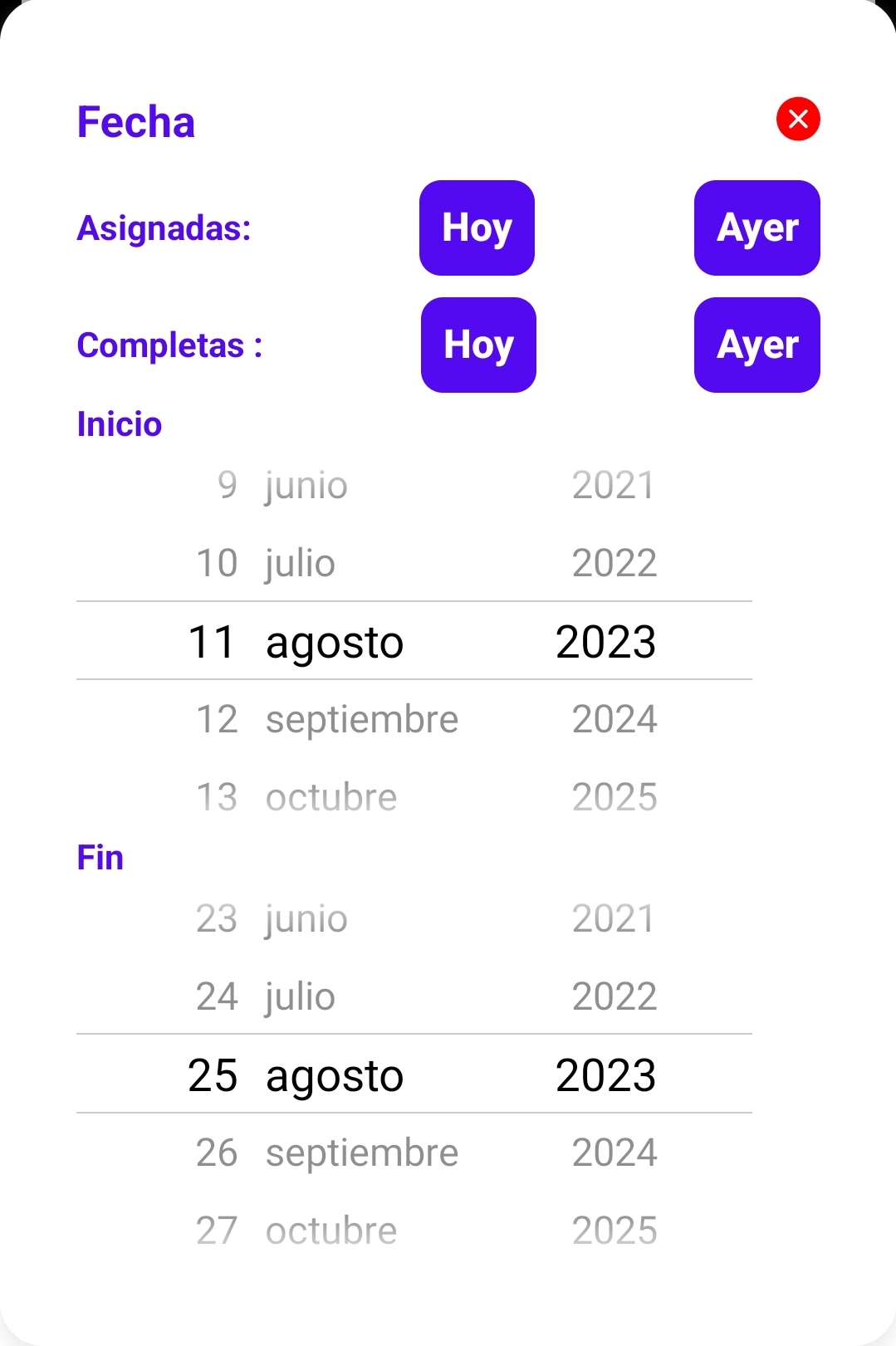This screenshot has height=1346, width=896.
Task: Select day 24 in the Fin picker
Action: tap(217, 996)
